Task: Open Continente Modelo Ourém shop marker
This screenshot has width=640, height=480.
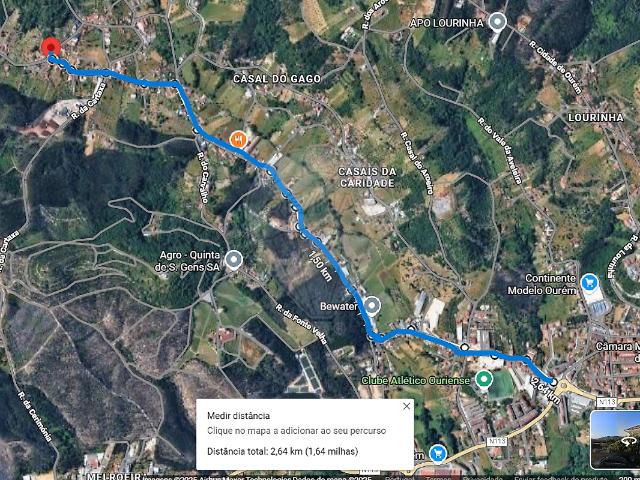Action: click(x=590, y=282)
